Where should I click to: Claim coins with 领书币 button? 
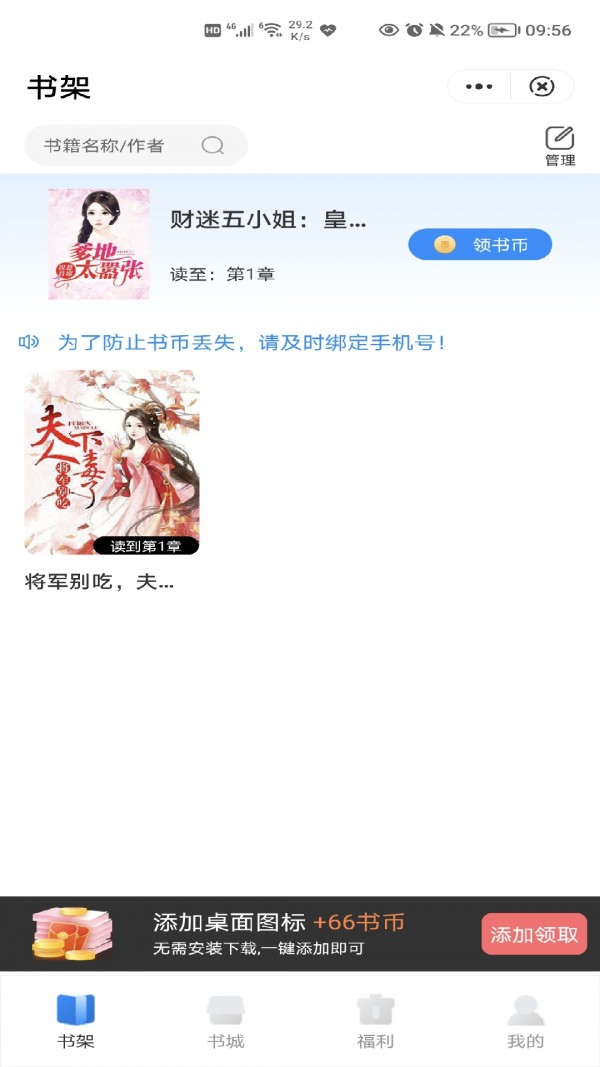(x=480, y=244)
